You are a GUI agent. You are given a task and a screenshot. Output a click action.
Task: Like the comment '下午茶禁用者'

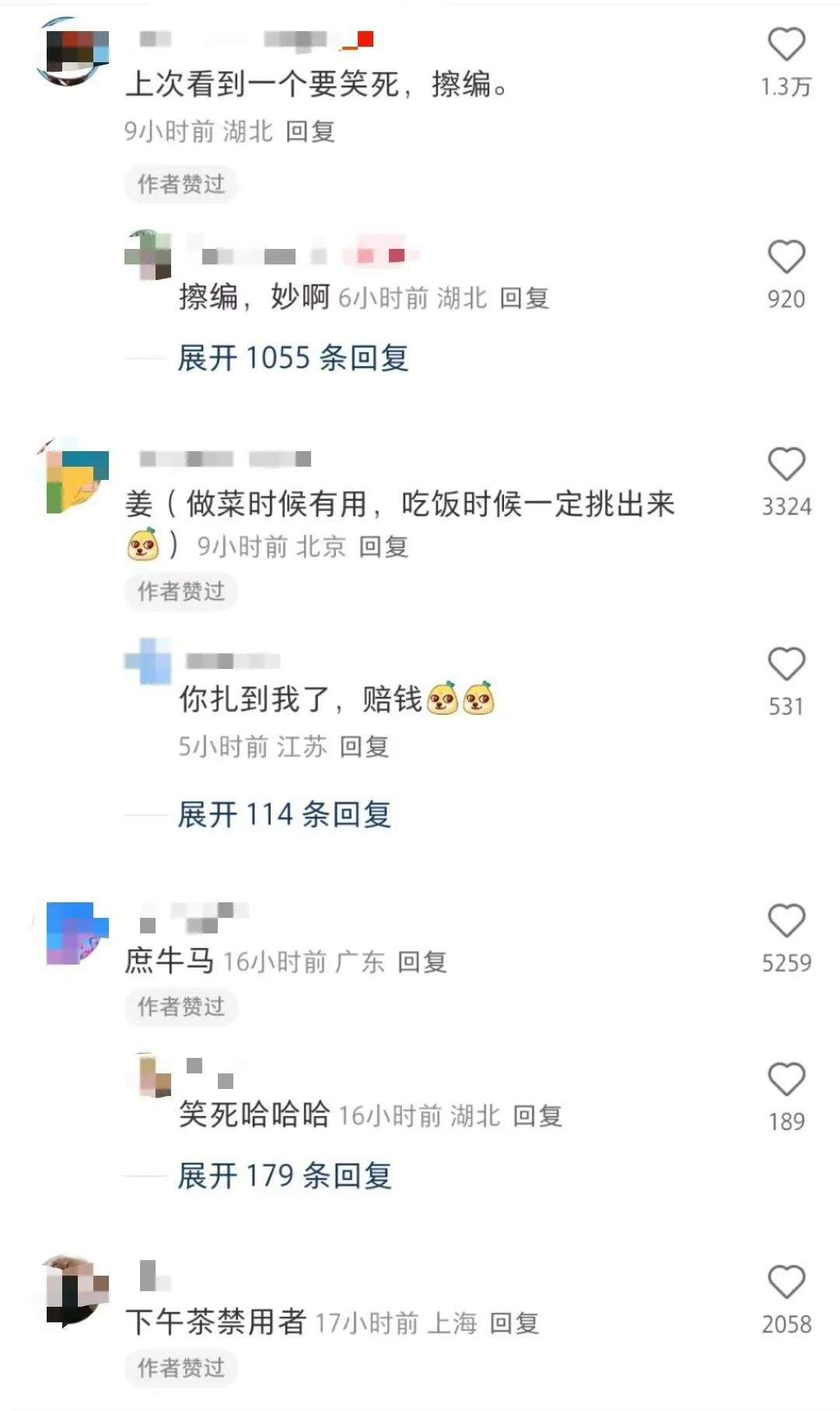[786, 1283]
